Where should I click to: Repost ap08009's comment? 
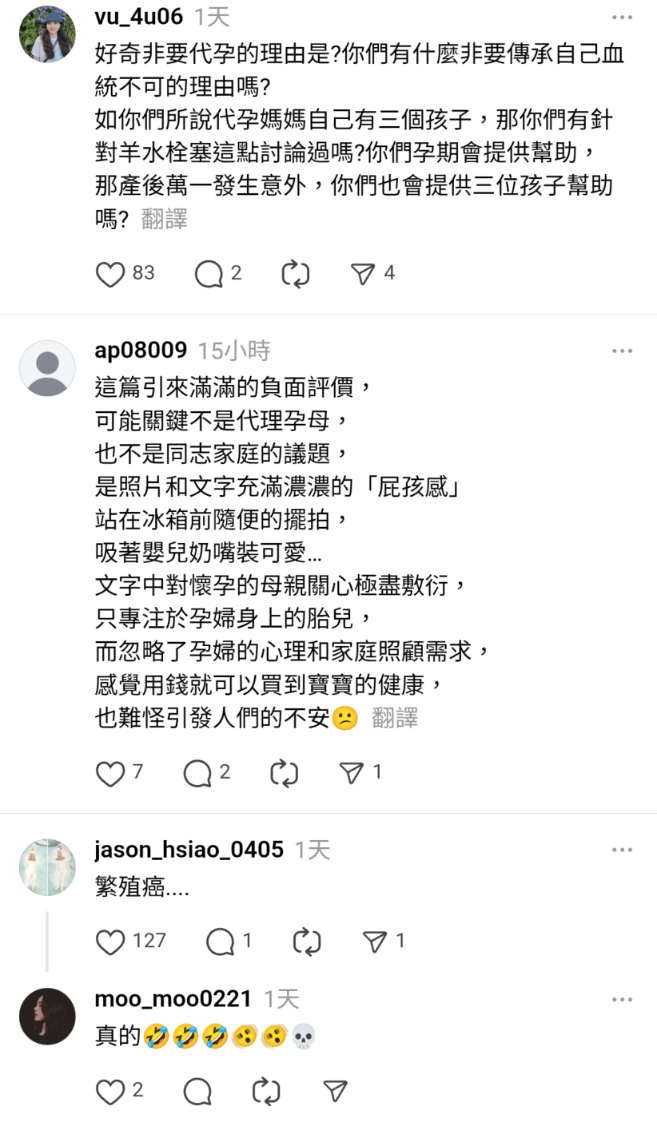(283, 774)
